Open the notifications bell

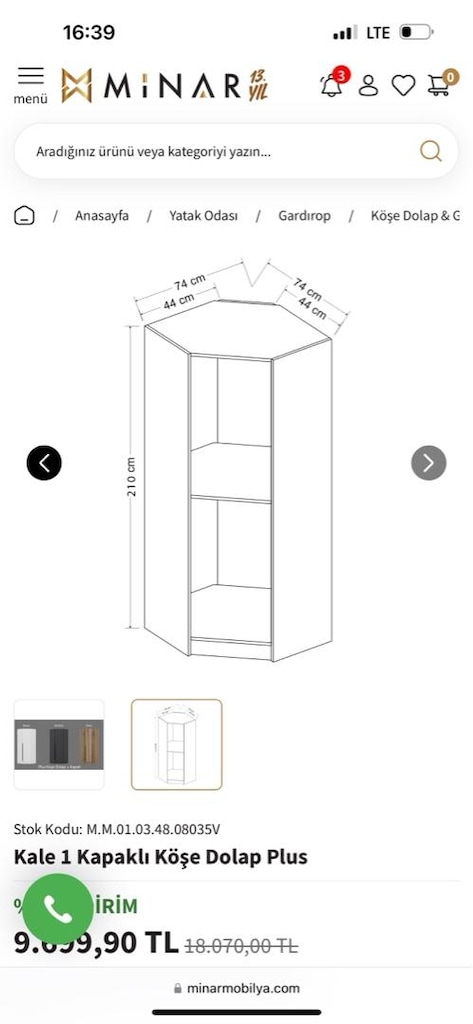pos(334,83)
